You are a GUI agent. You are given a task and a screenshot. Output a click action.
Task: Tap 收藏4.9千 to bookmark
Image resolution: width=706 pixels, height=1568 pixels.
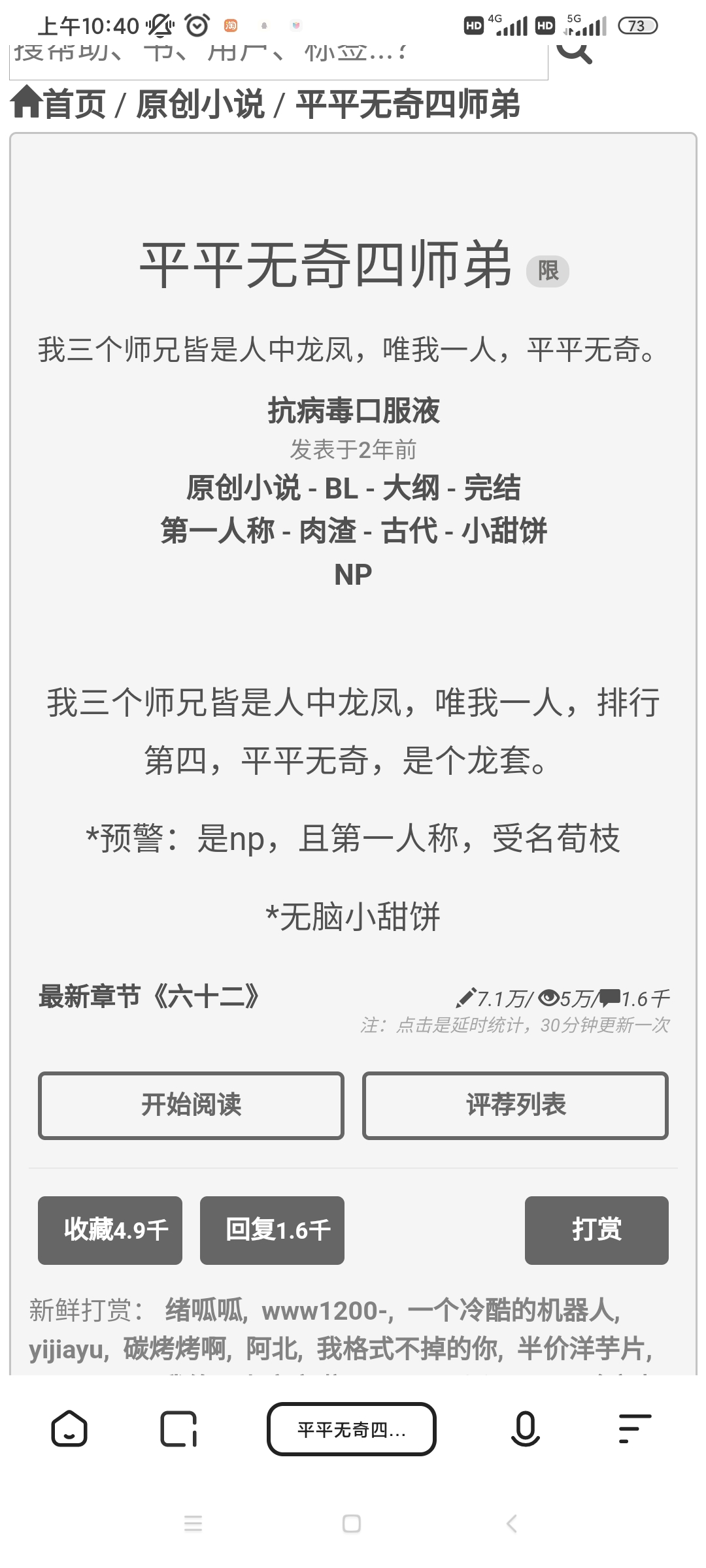click(x=110, y=1230)
